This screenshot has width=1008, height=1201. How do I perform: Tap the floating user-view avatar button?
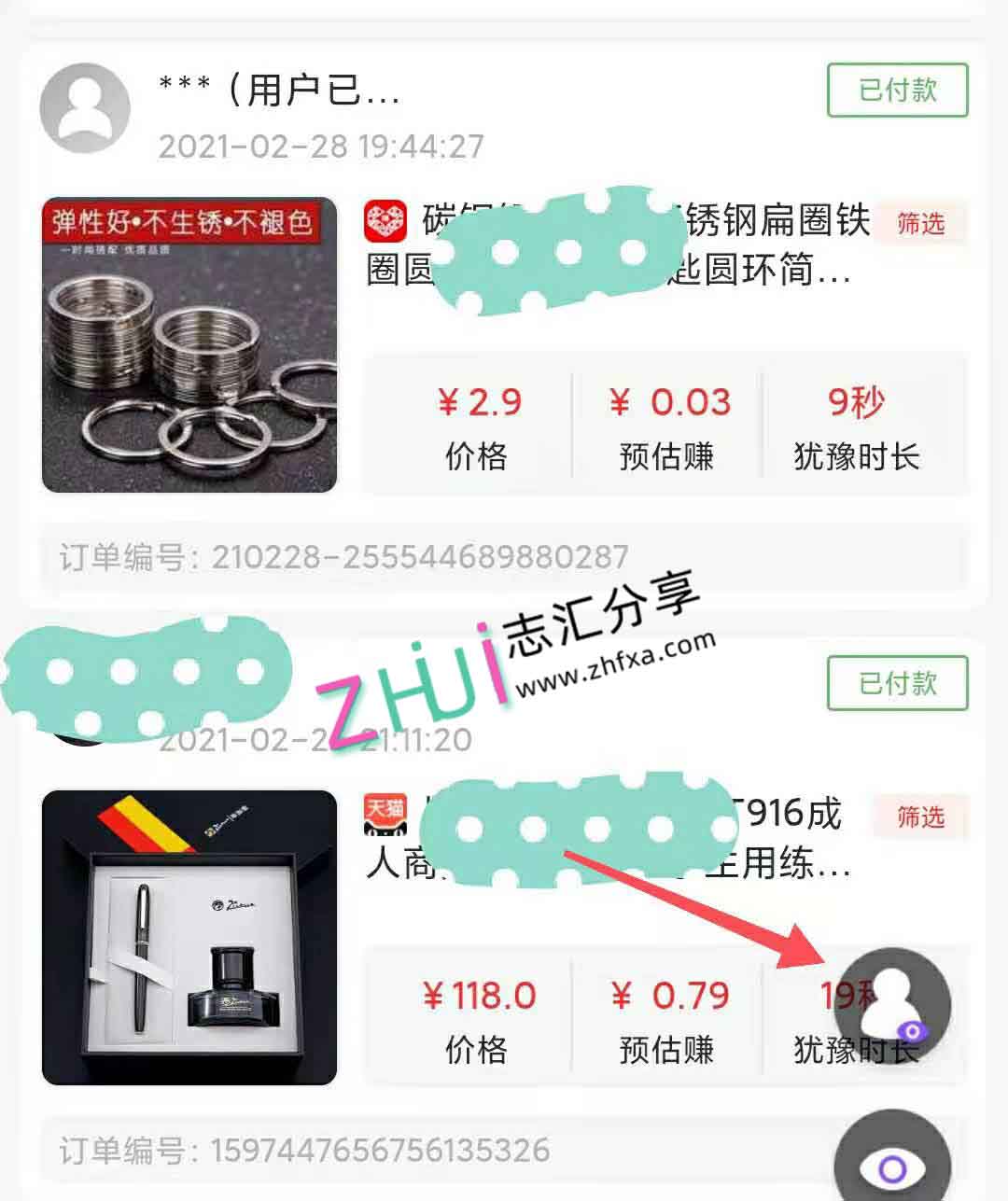891,1003
